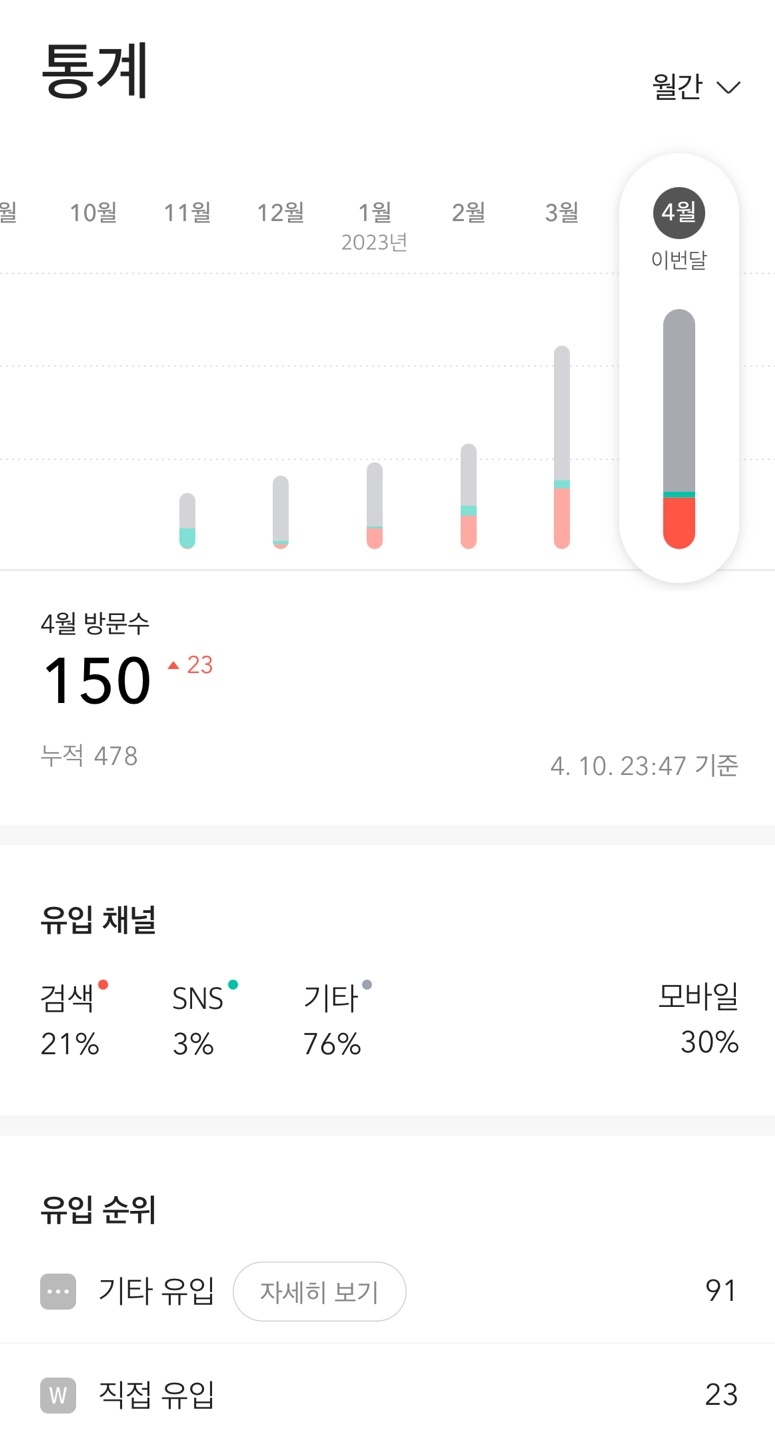Screen dimensions: 775x1445
Task: Select the dark 4월 circle badge
Action: tap(678, 212)
